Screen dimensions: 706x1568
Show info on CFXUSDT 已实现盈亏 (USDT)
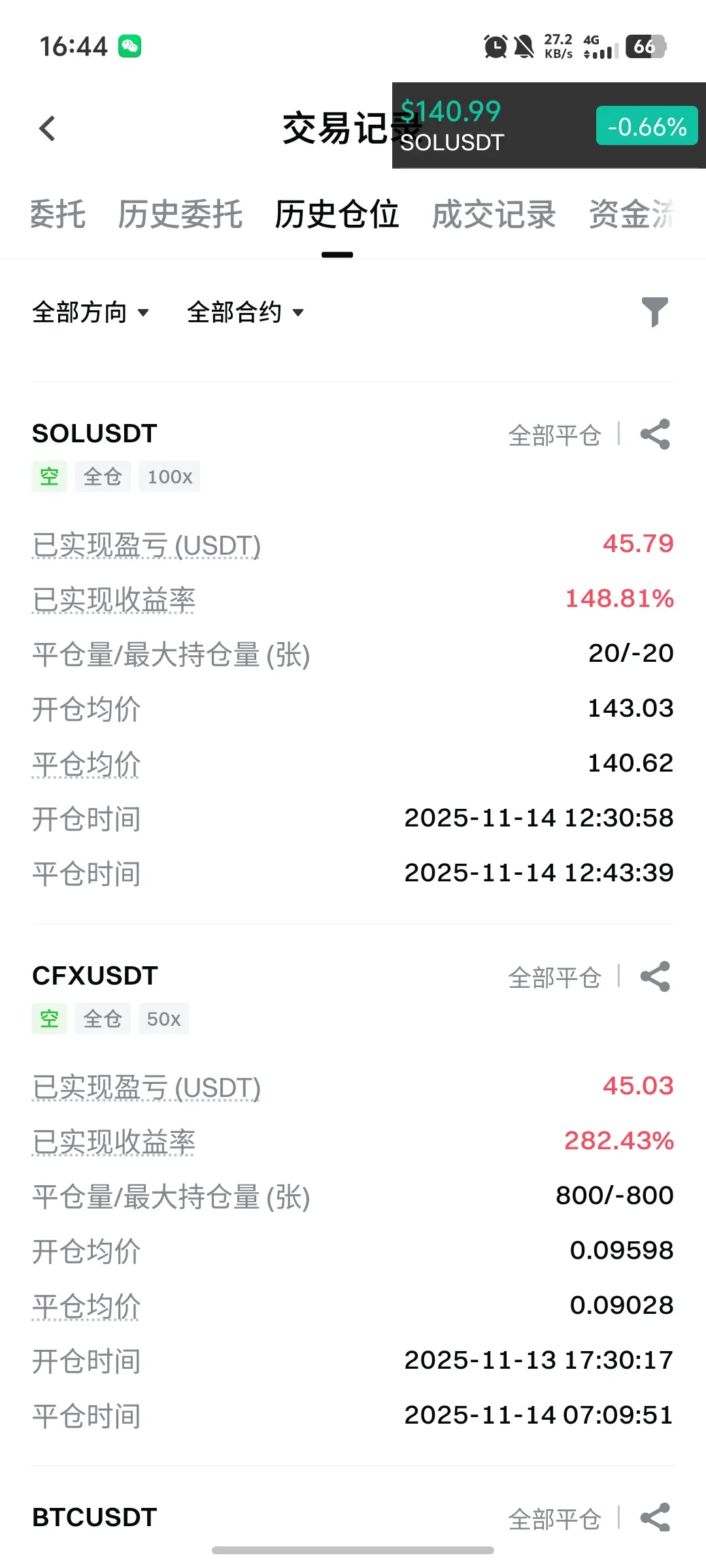point(146,1088)
